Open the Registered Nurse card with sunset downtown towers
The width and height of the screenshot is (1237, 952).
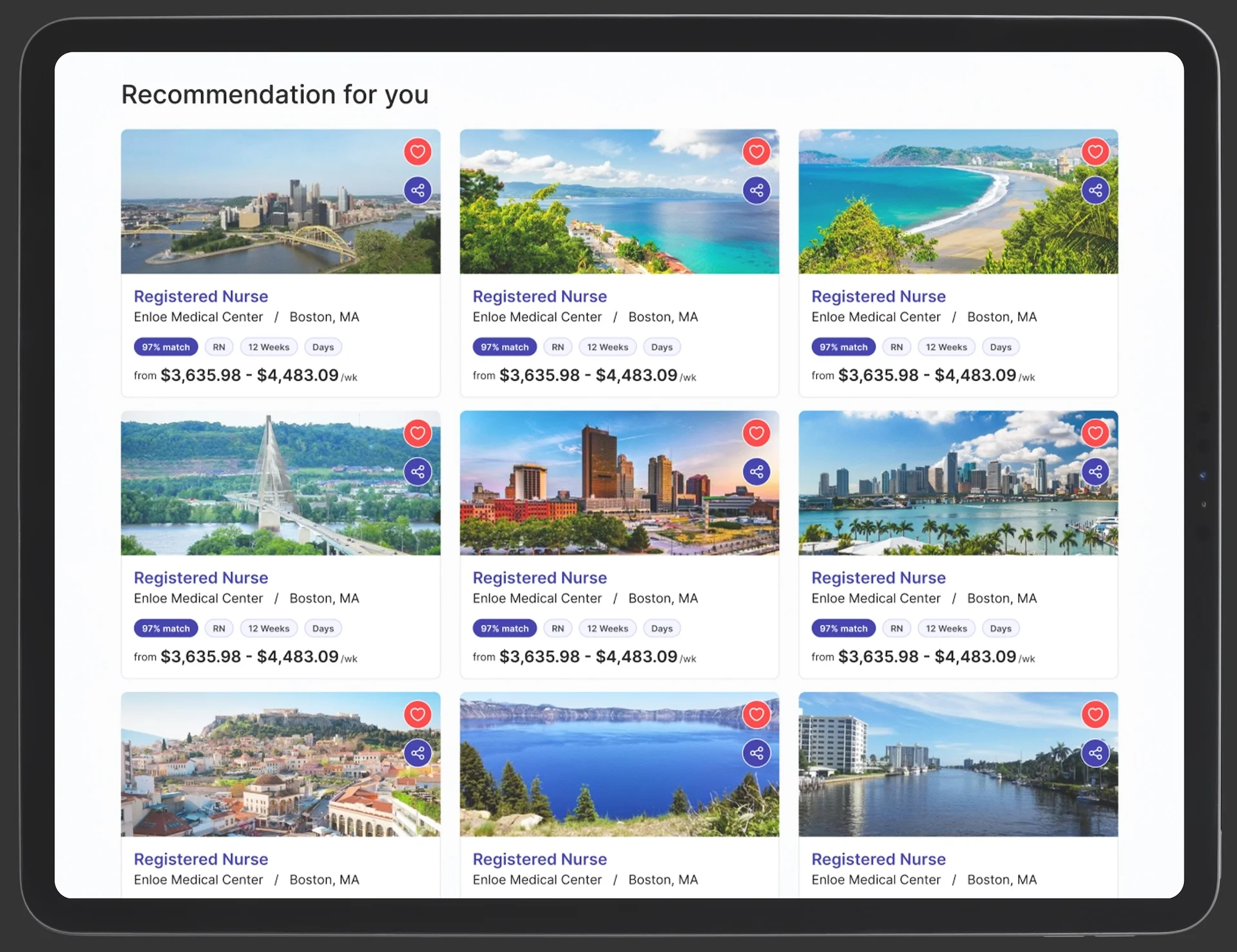tap(540, 578)
